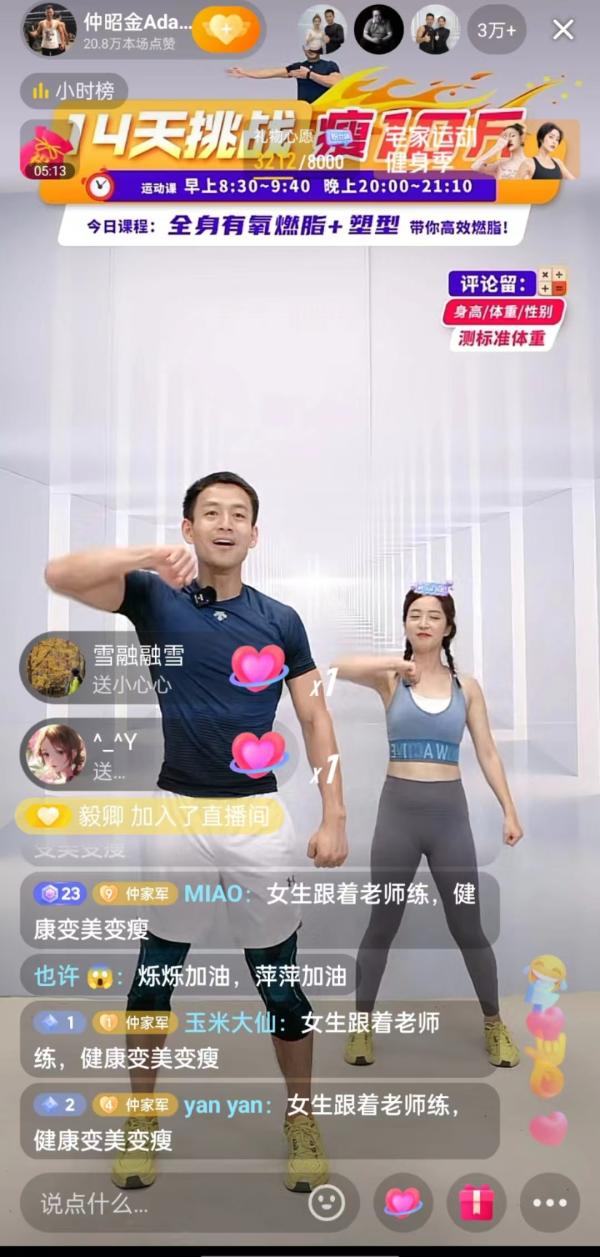Open the emoji picker
Image resolution: width=600 pixels, height=1257 pixels.
[x=326, y=1203]
